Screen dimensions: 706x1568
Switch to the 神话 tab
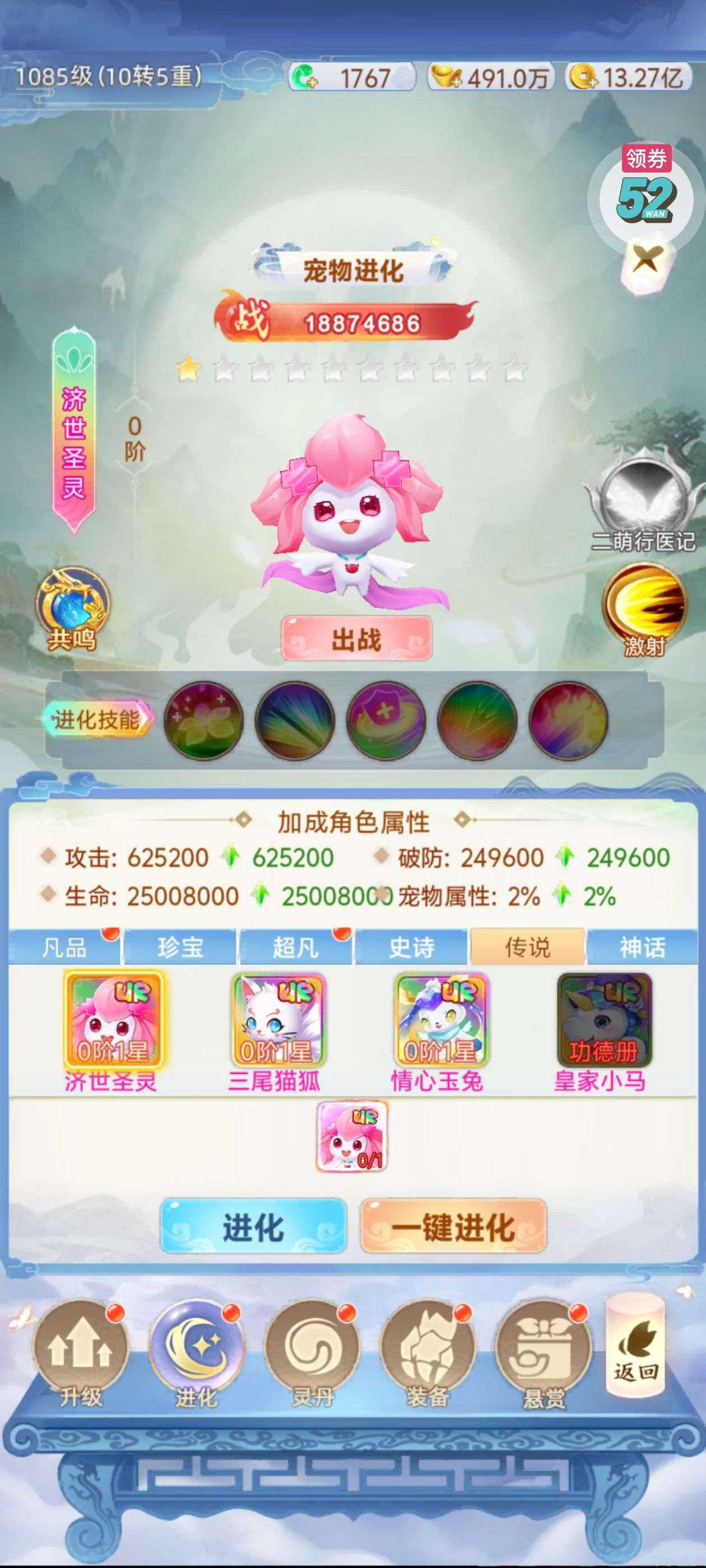pos(642,947)
